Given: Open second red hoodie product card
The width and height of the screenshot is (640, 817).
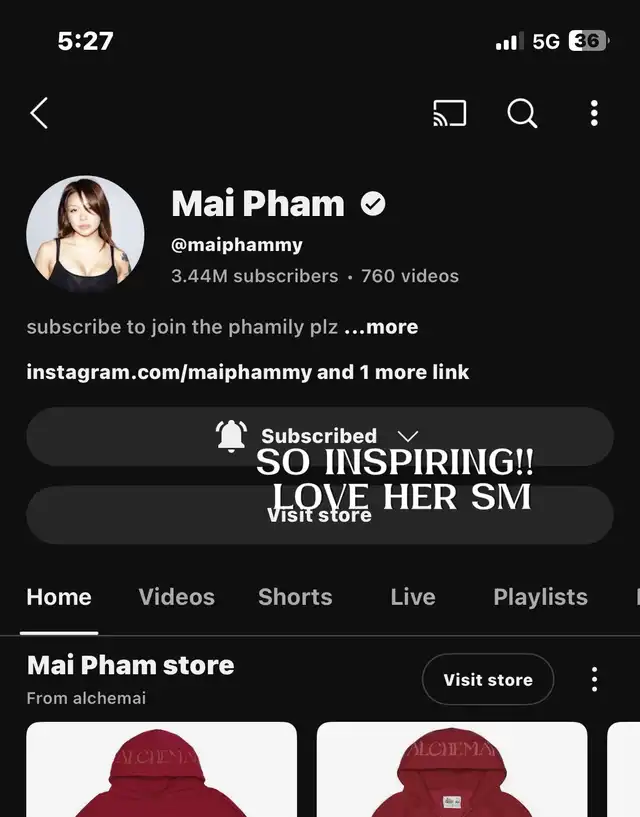Looking at the screenshot, I should [452, 770].
